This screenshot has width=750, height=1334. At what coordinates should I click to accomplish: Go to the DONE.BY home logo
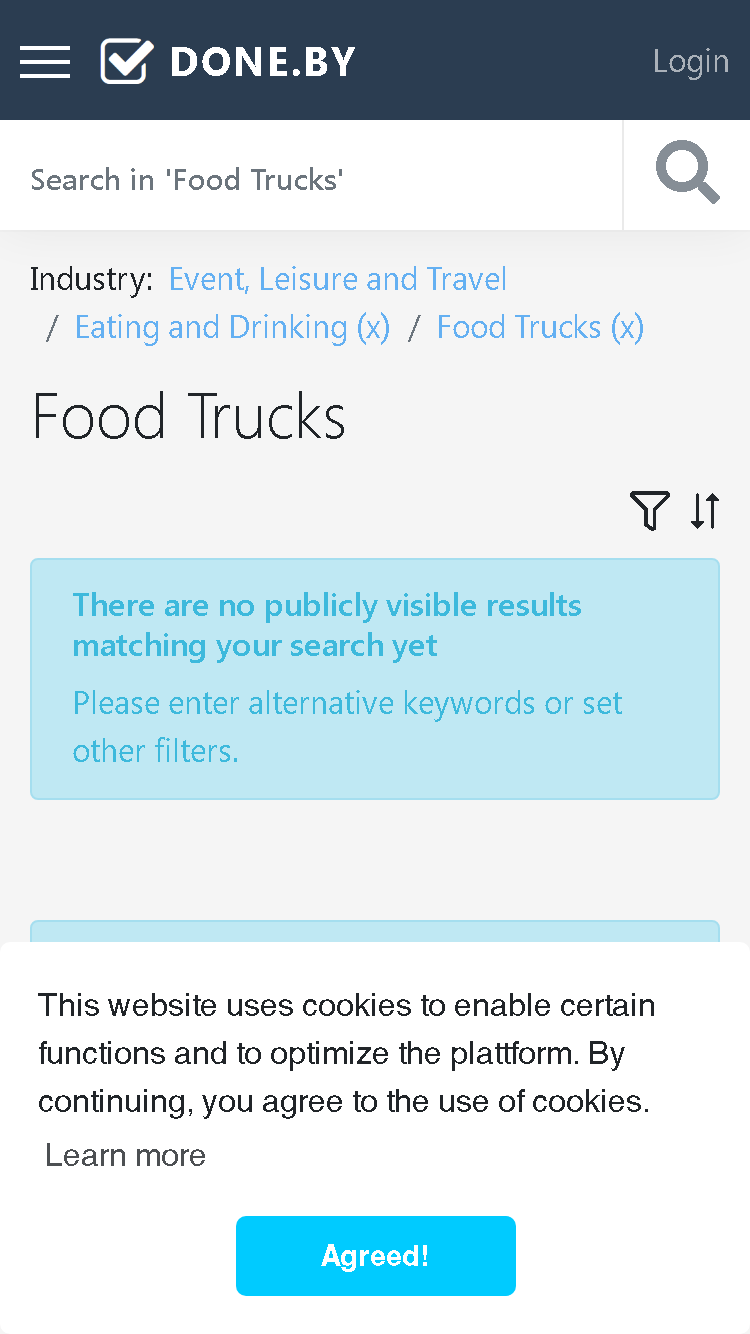click(x=228, y=62)
